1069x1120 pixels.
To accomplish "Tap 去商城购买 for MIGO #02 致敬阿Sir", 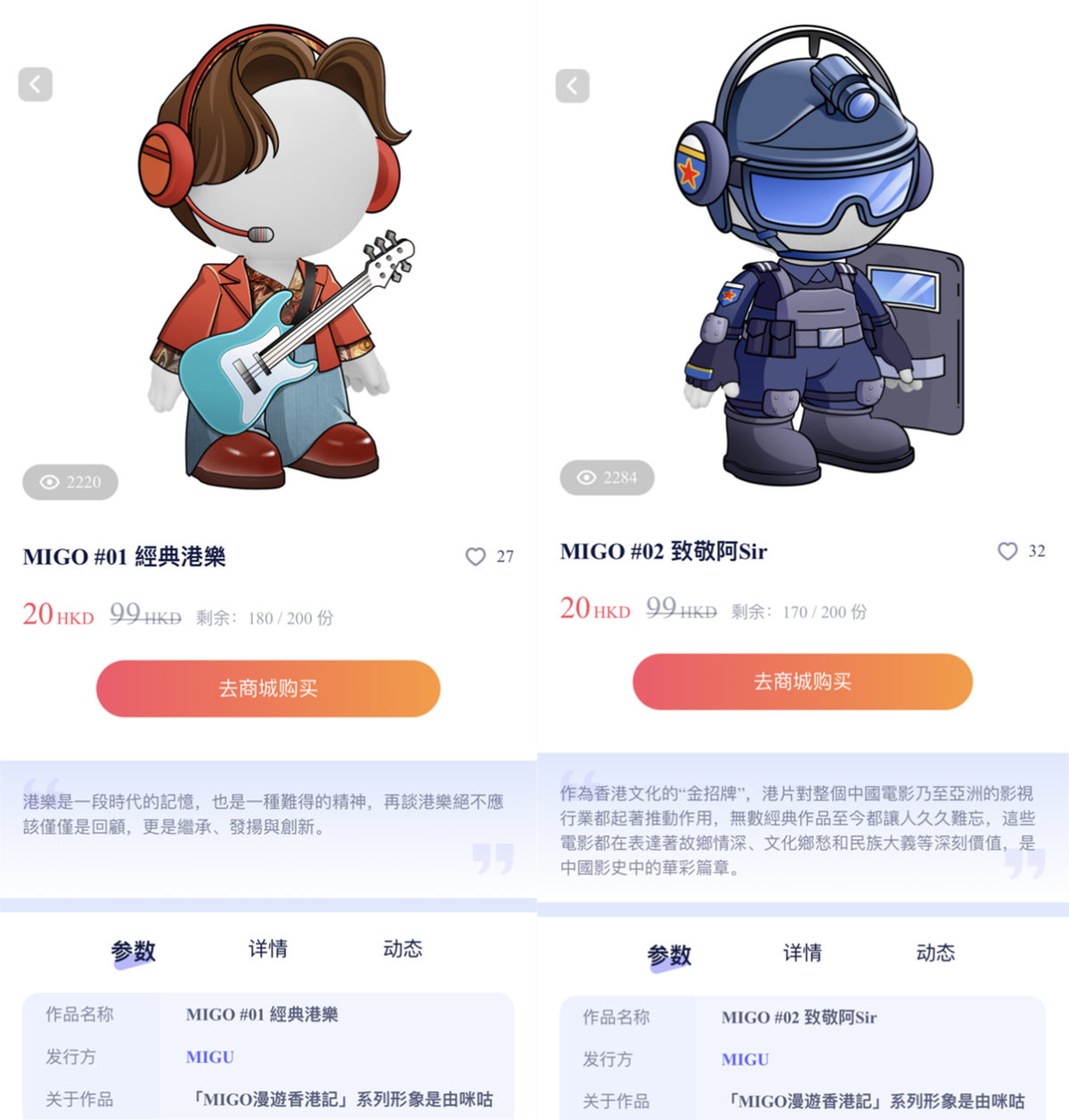I will pyautogui.click(x=803, y=682).
